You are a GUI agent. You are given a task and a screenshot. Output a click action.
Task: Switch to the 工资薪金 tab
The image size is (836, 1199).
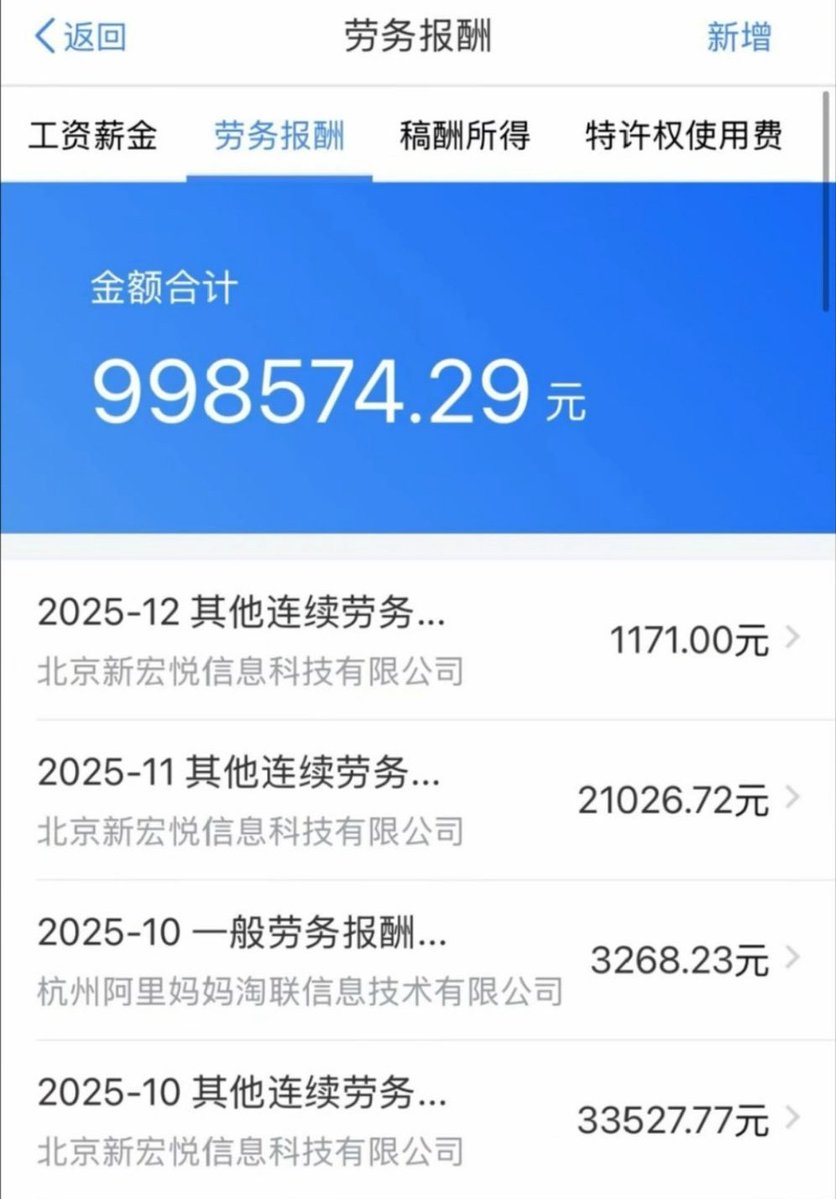point(93,135)
